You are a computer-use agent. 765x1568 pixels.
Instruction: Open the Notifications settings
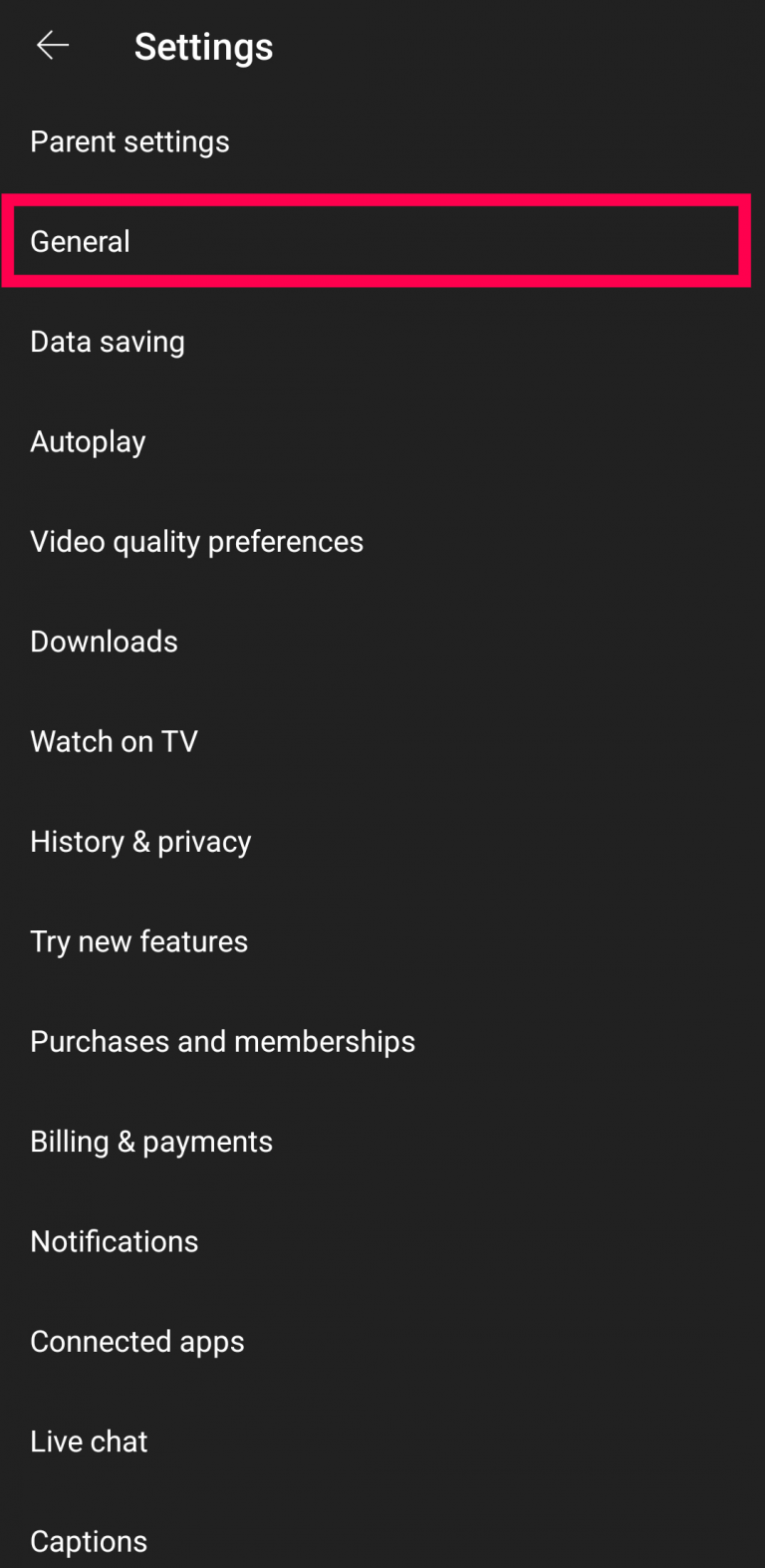[x=114, y=1241]
